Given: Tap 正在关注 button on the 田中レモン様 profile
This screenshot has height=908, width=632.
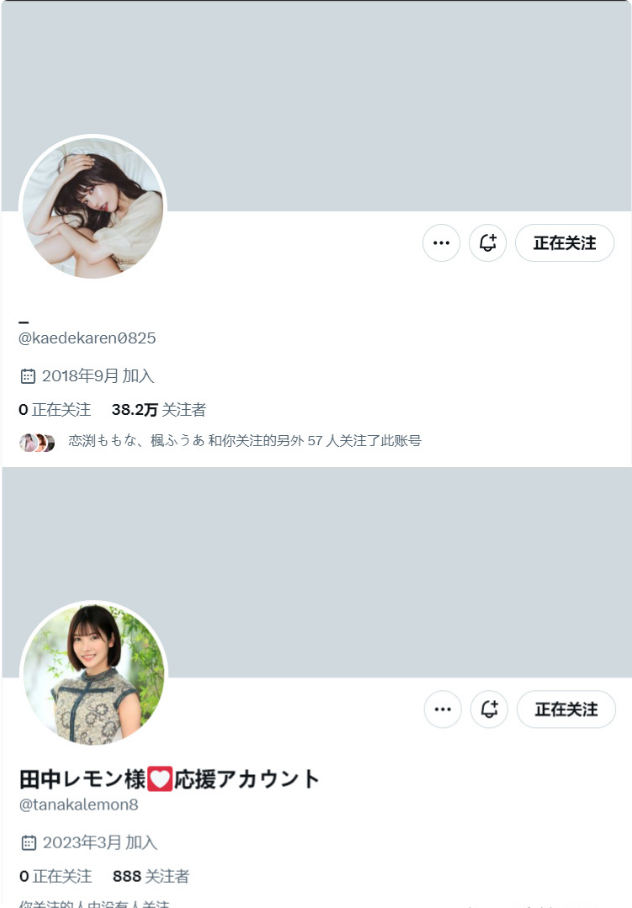Looking at the screenshot, I should 566,709.
